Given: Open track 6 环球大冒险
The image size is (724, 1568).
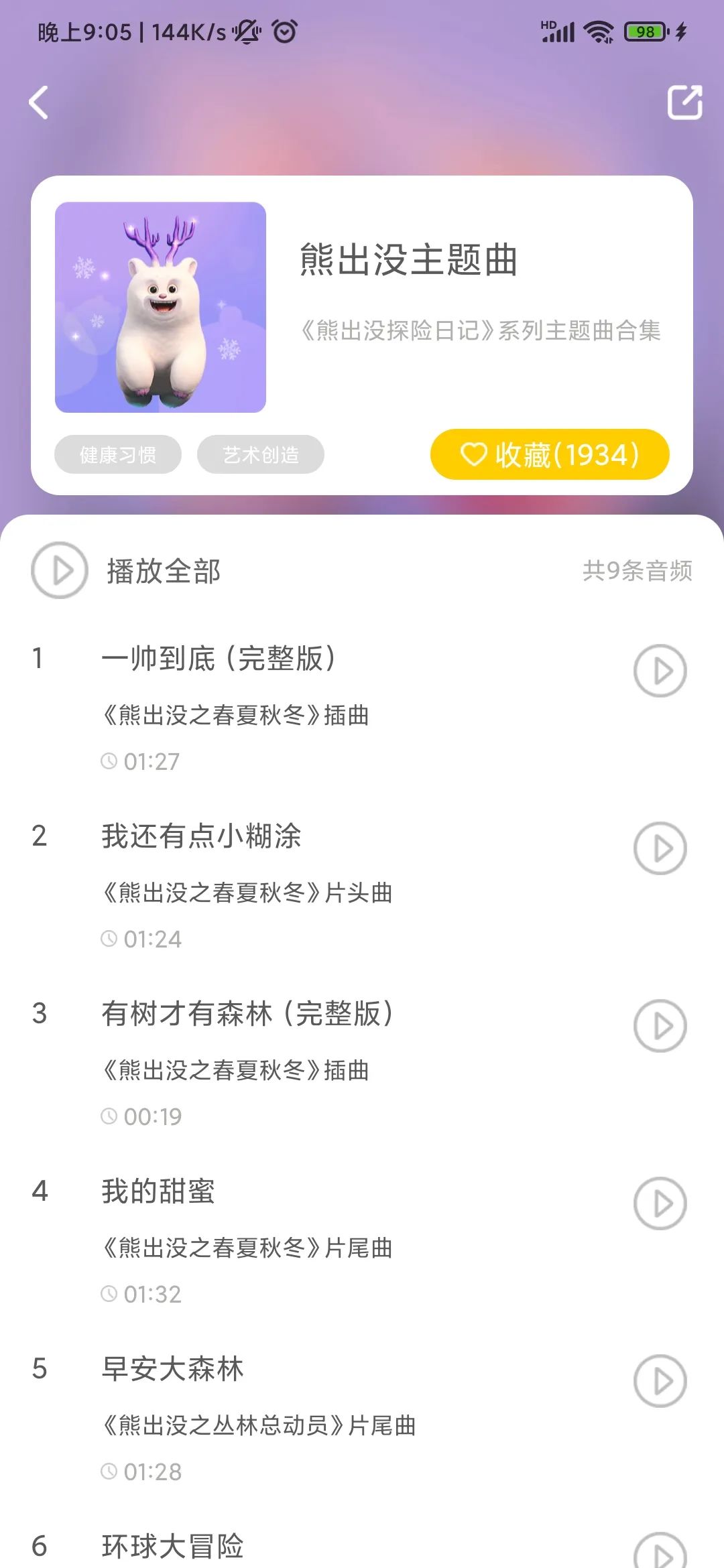Looking at the screenshot, I should point(172,1547).
